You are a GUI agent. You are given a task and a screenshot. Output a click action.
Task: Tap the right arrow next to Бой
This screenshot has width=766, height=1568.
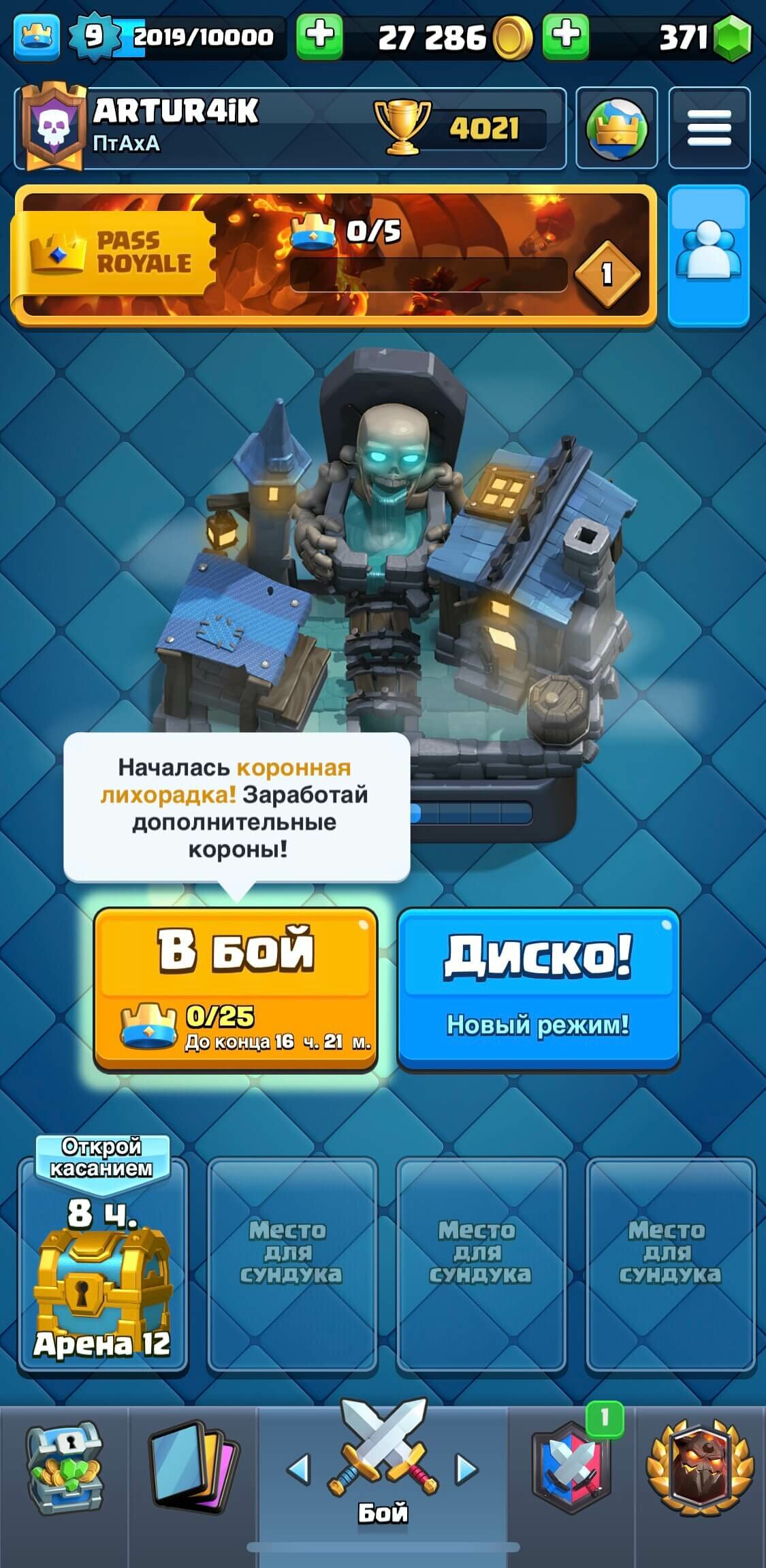pos(466,1469)
